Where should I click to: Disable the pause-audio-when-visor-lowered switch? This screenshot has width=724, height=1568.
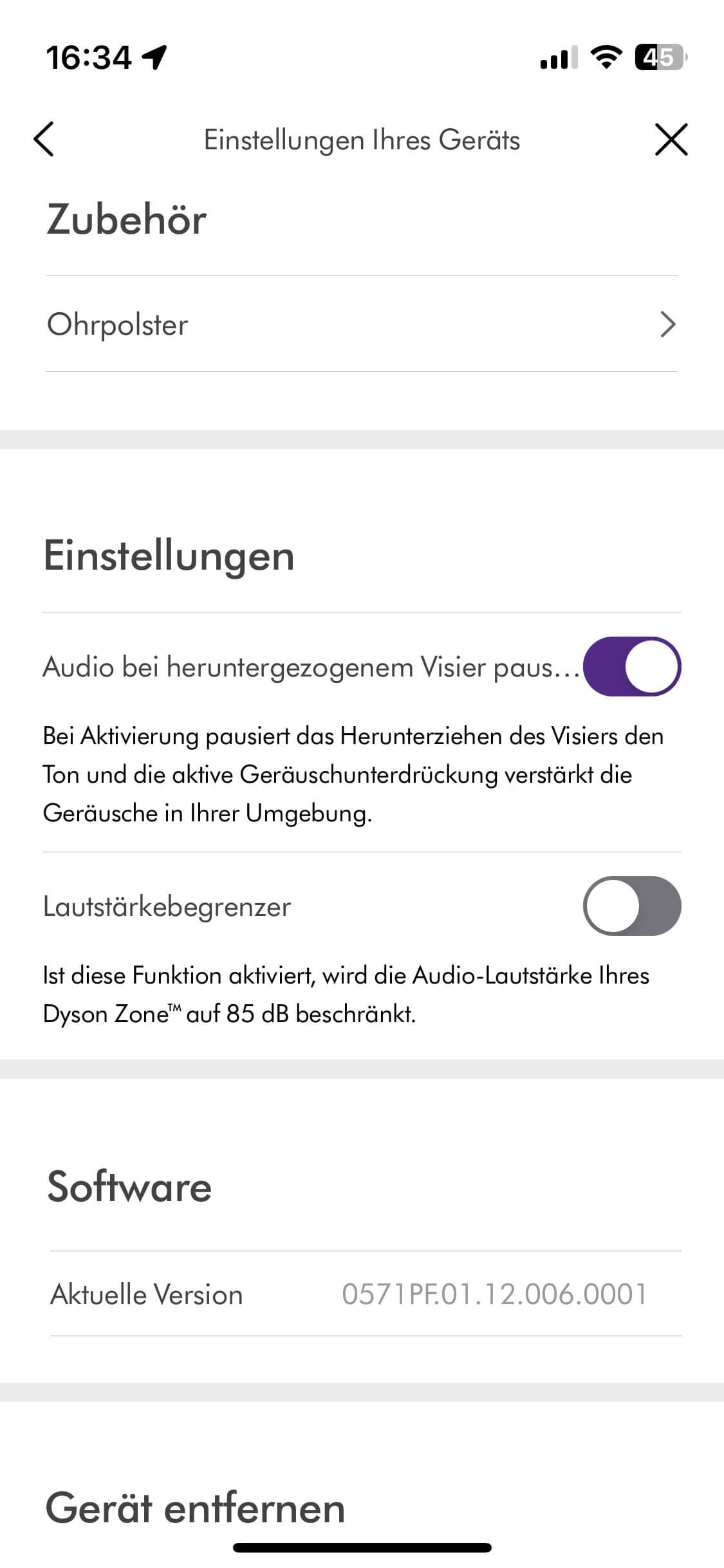point(631,666)
